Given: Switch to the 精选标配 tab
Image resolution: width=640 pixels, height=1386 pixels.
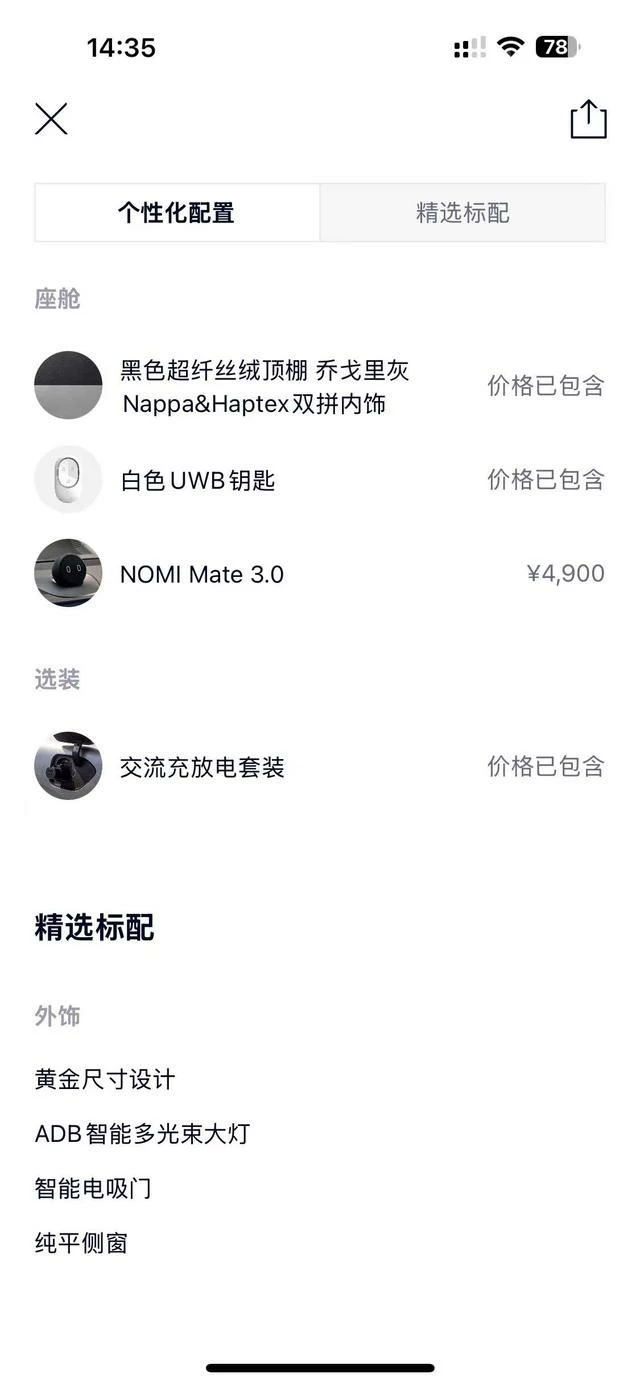Looking at the screenshot, I should click(462, 213).
